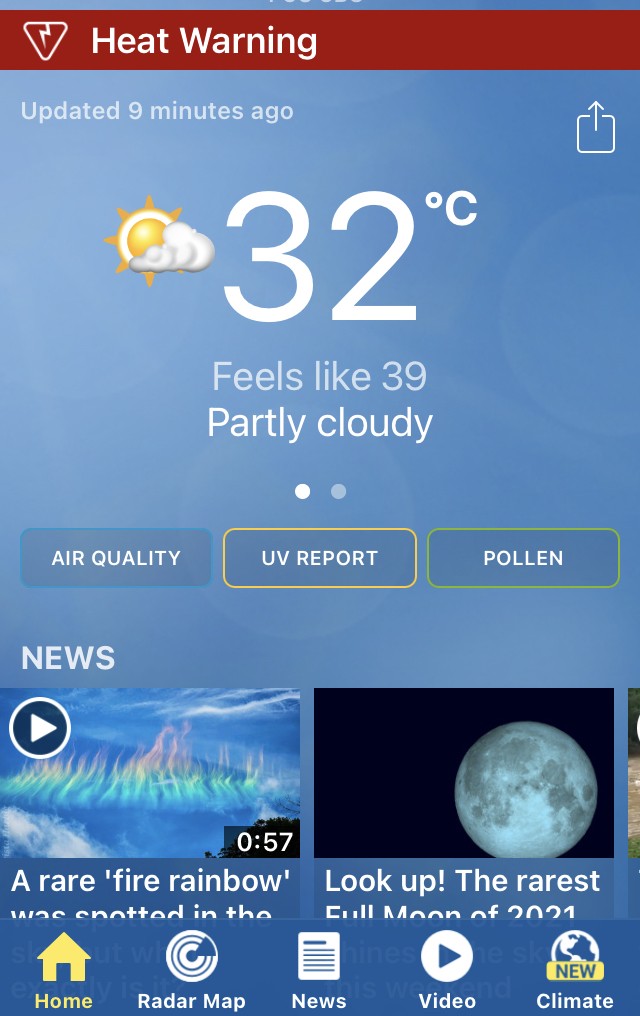
Task: Share the current weather conditions
Action: click(x=595, y=127)
